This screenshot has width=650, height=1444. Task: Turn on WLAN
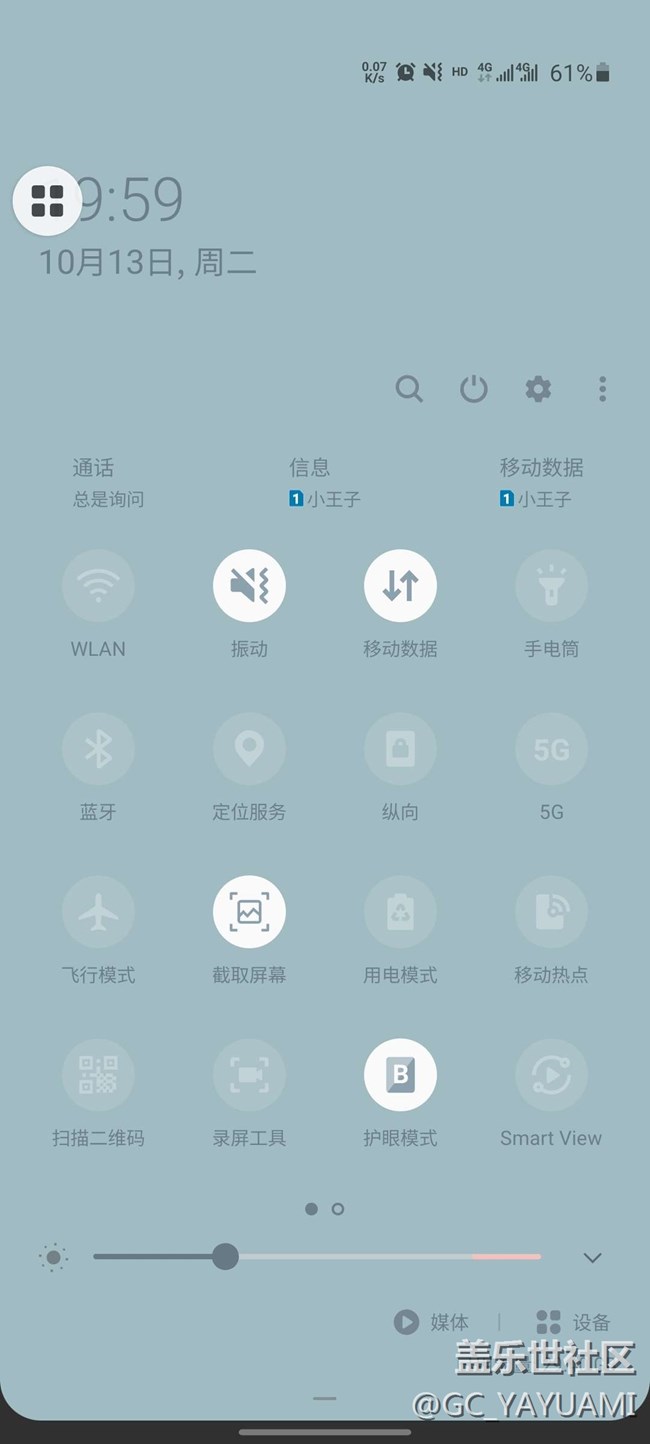98,585
